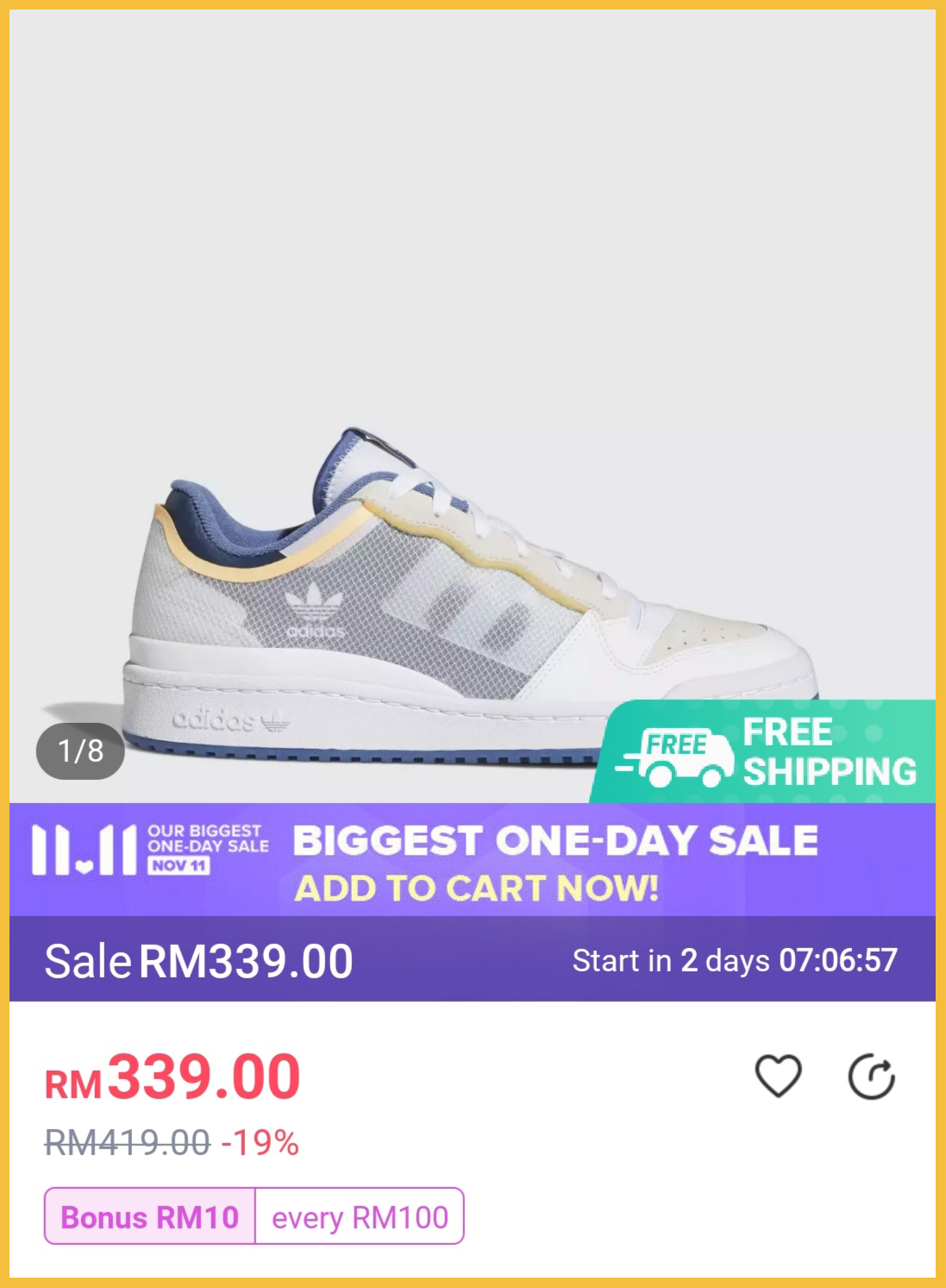This screenshot has height=1288, width=946.
Task: Open the sneaker product image
Action: (471, 587)
